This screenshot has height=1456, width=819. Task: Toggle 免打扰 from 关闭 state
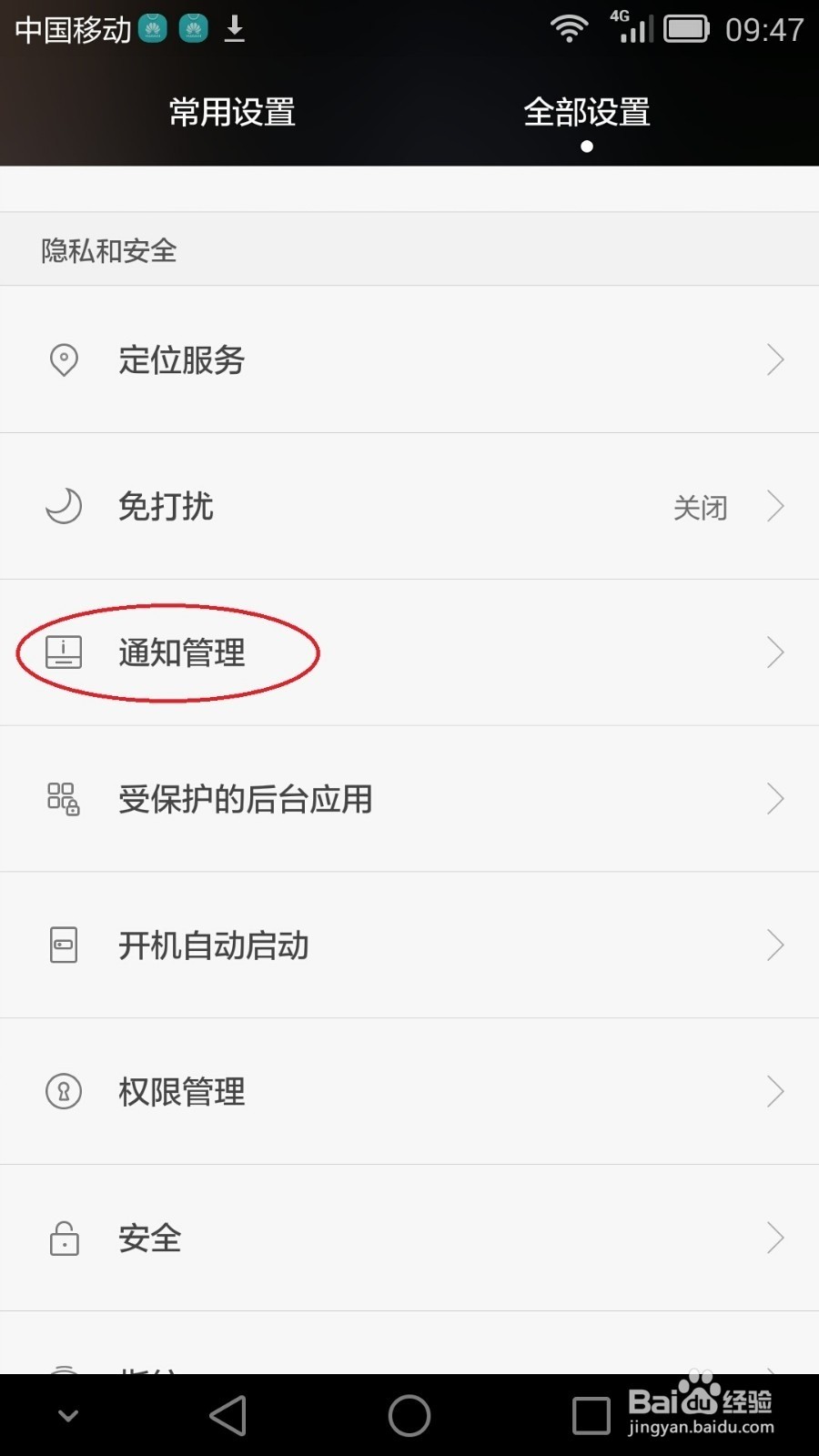click(x=699, y=506)
